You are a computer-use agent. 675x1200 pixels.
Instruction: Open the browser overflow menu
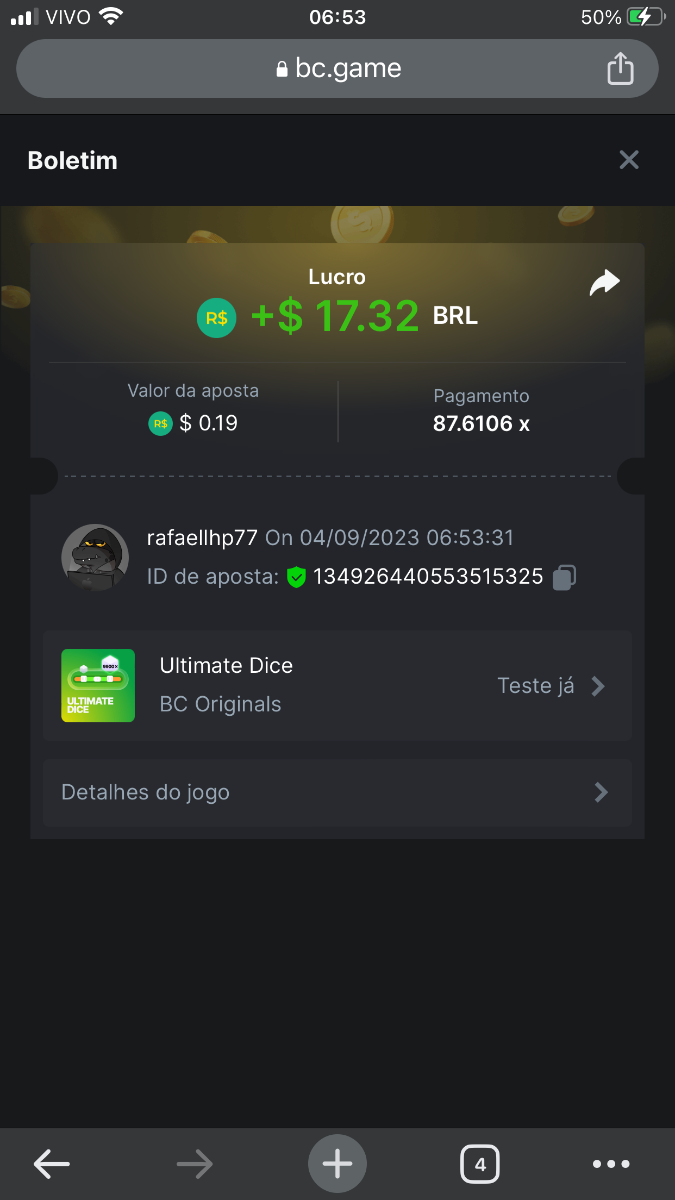[611, 1164]
